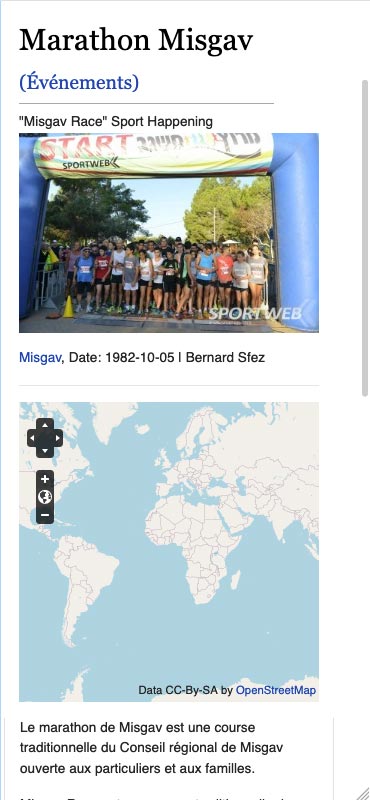This screenshot has width=370, height=800.
Task: Follow the Misgav location link
Action: (39, 357)
